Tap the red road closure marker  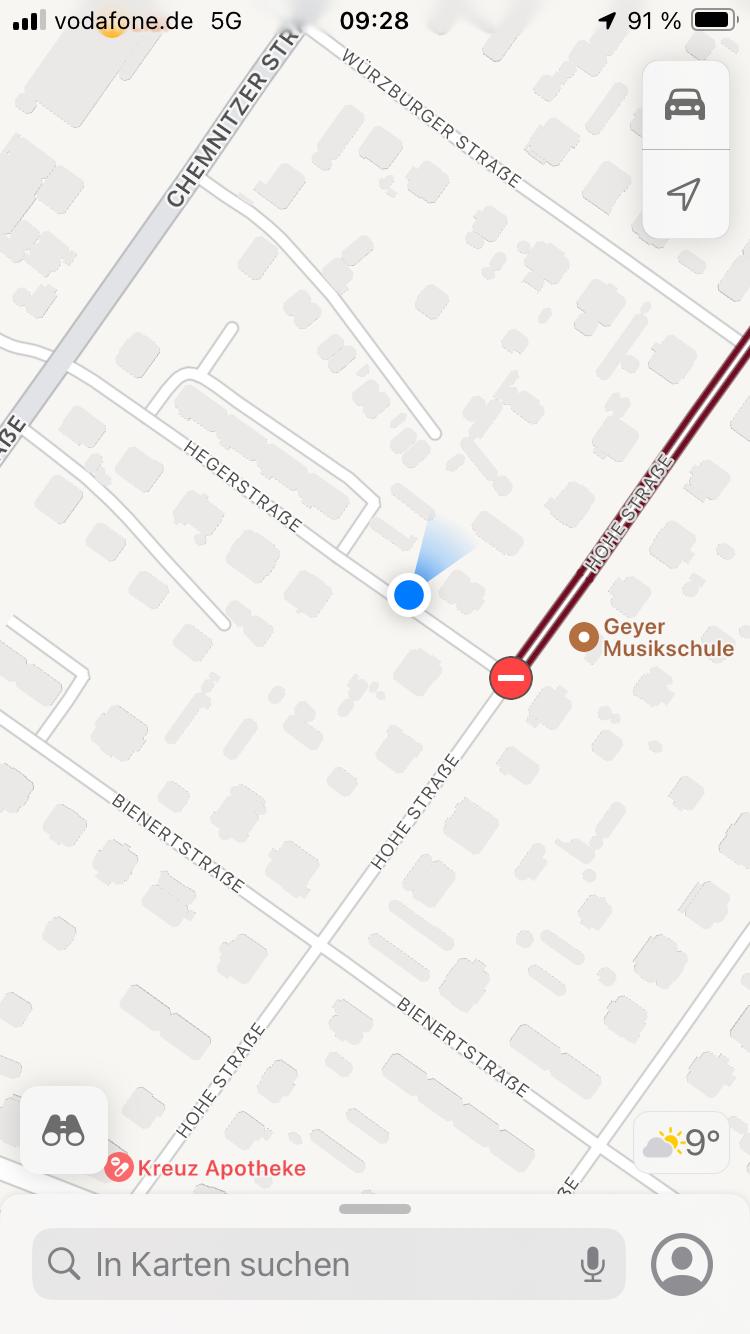511,679
